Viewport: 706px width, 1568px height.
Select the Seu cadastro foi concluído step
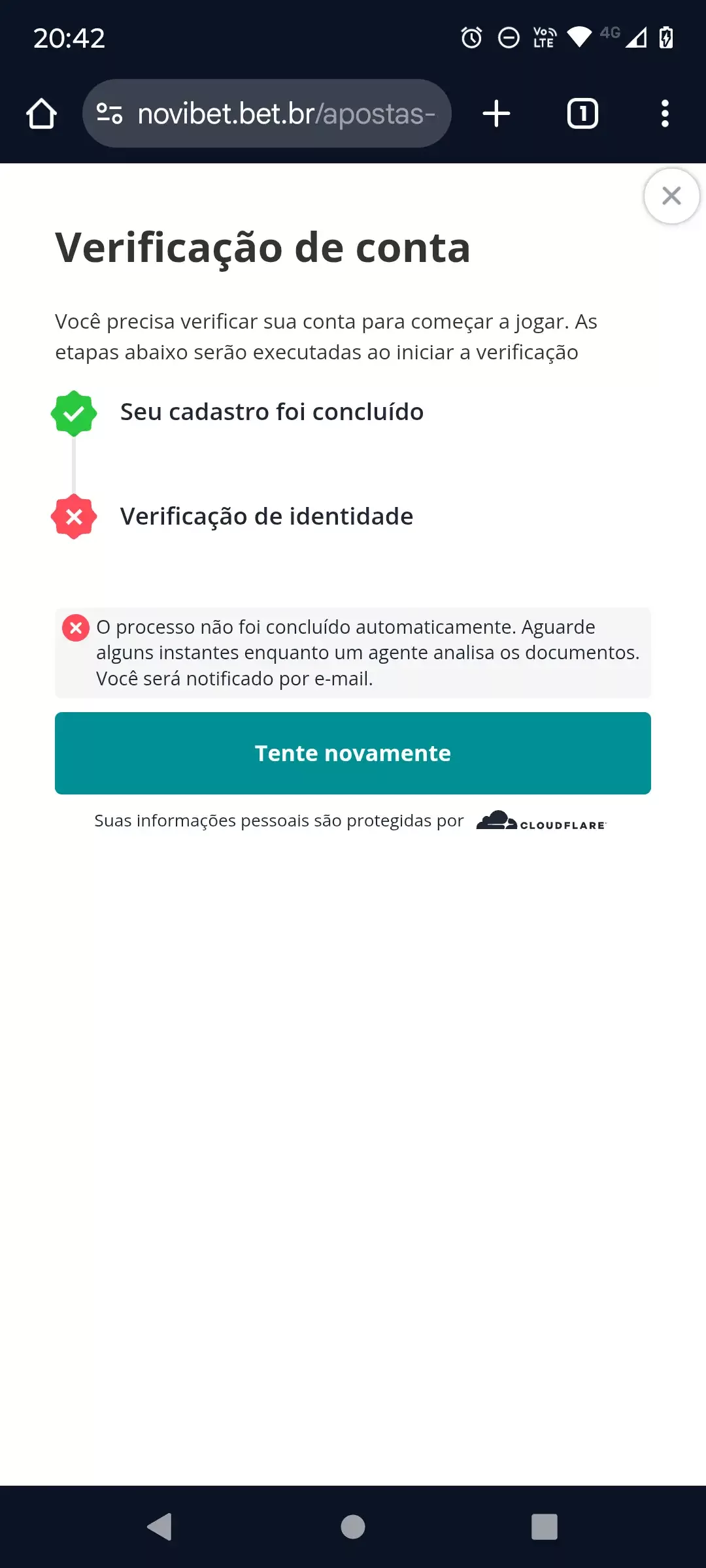(272, 412)
